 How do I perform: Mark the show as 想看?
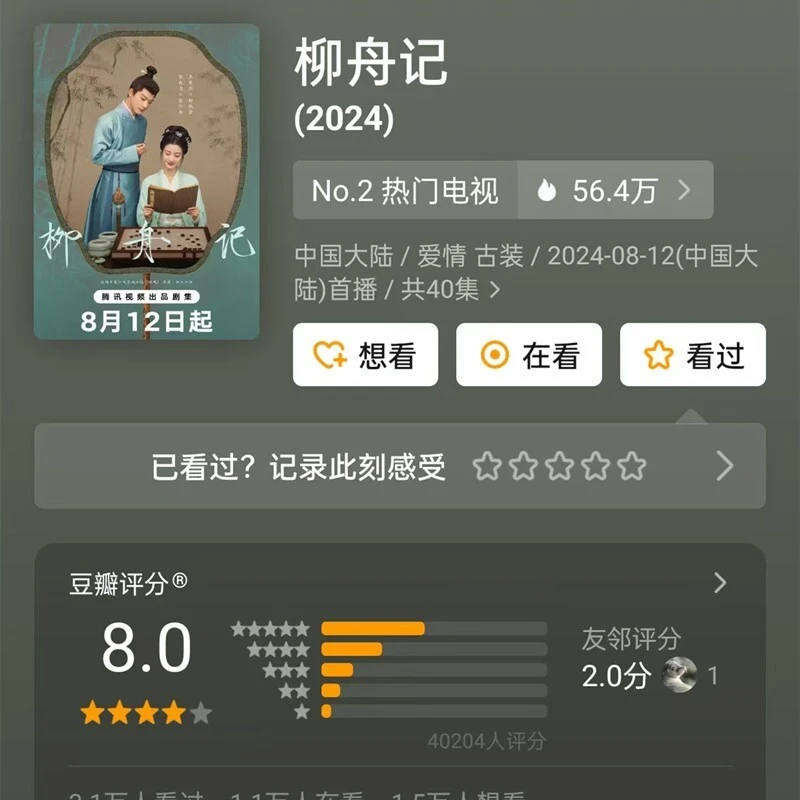coord(365,355)
